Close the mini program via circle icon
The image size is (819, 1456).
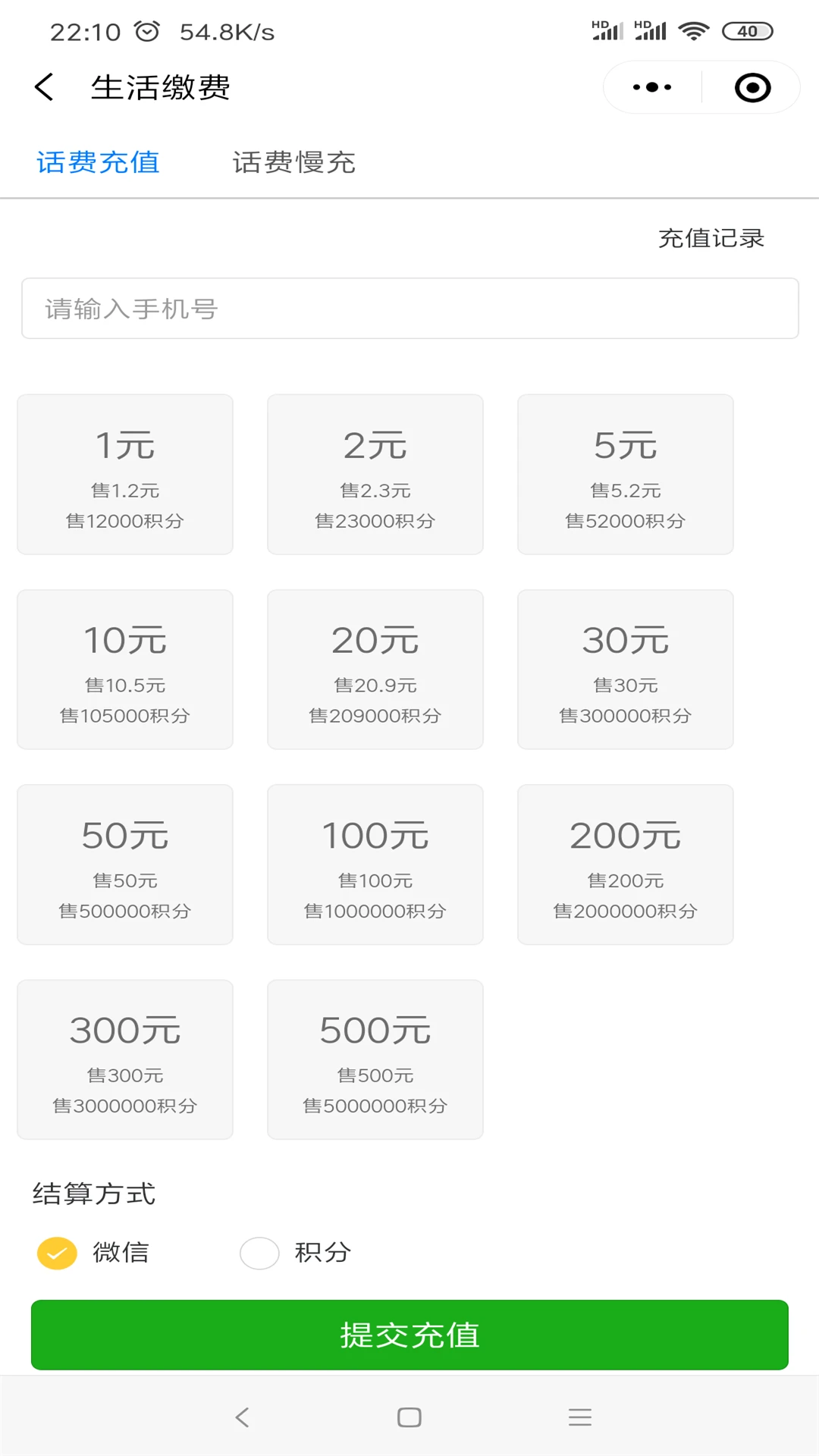pos(752,87)
